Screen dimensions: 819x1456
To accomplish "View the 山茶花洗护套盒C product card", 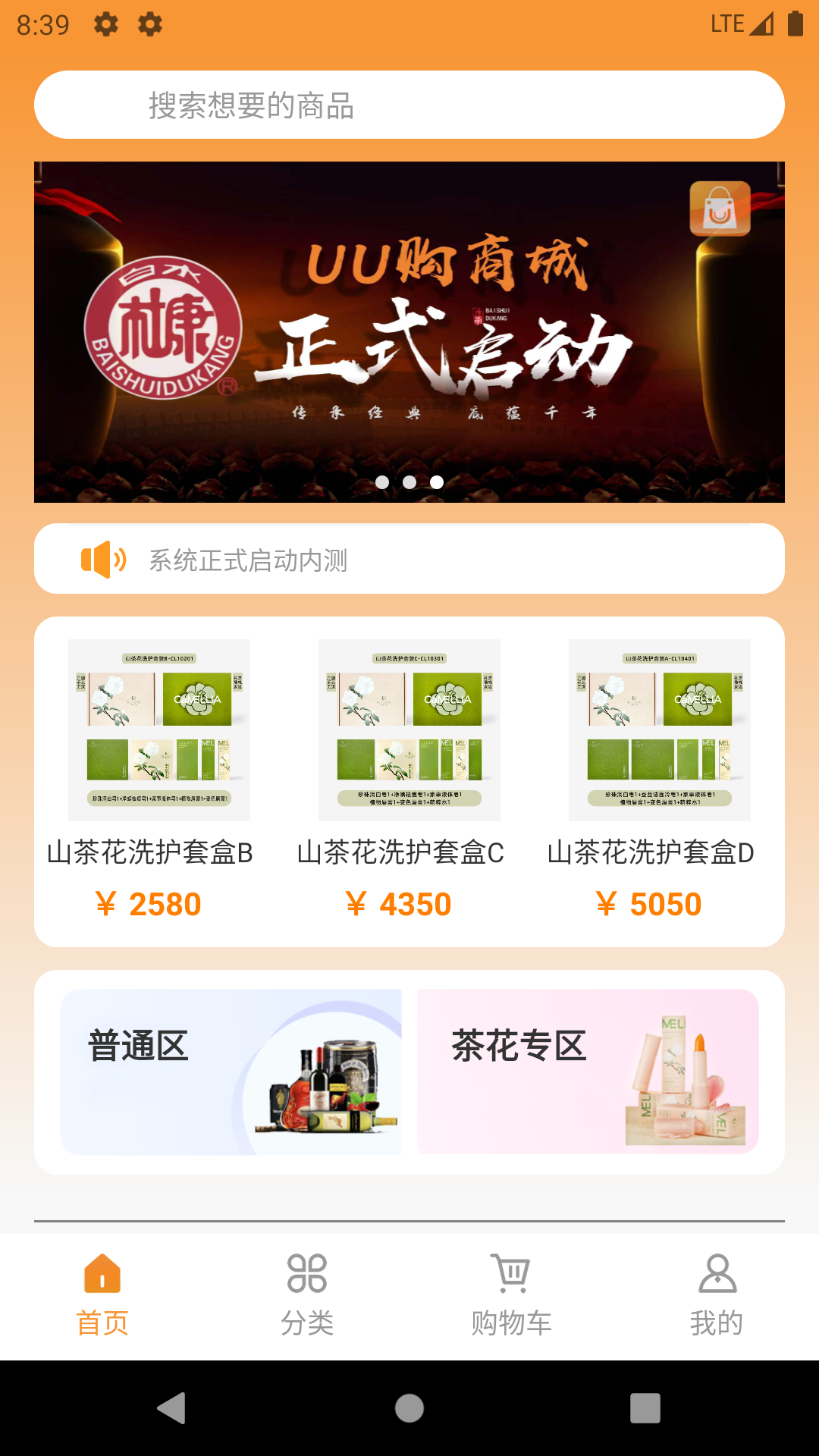I will (x=409, y=781).
